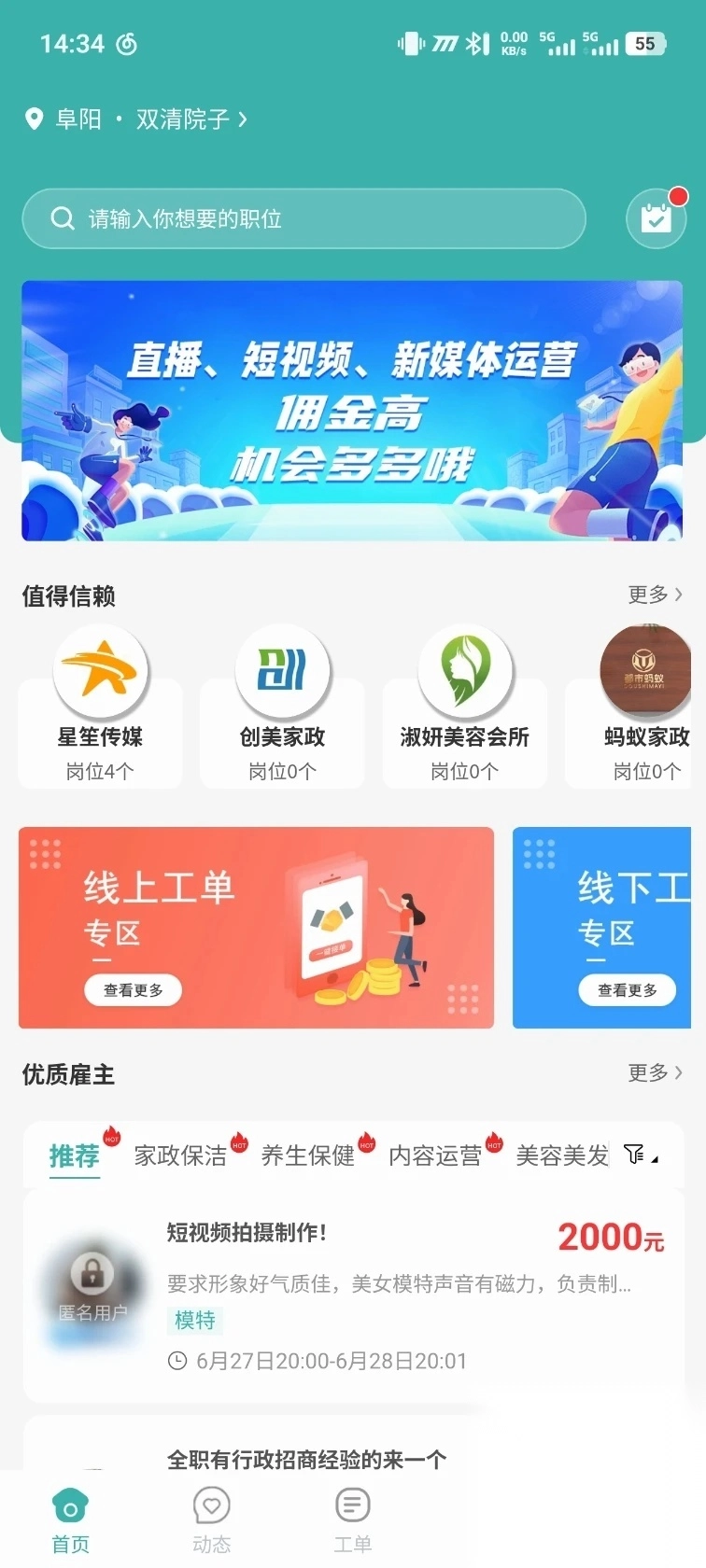The height and width of the screenshot is (1568, 706).
Task: Tap 查看更多 in the blue 线下工单 card
Action: (627, 990)
